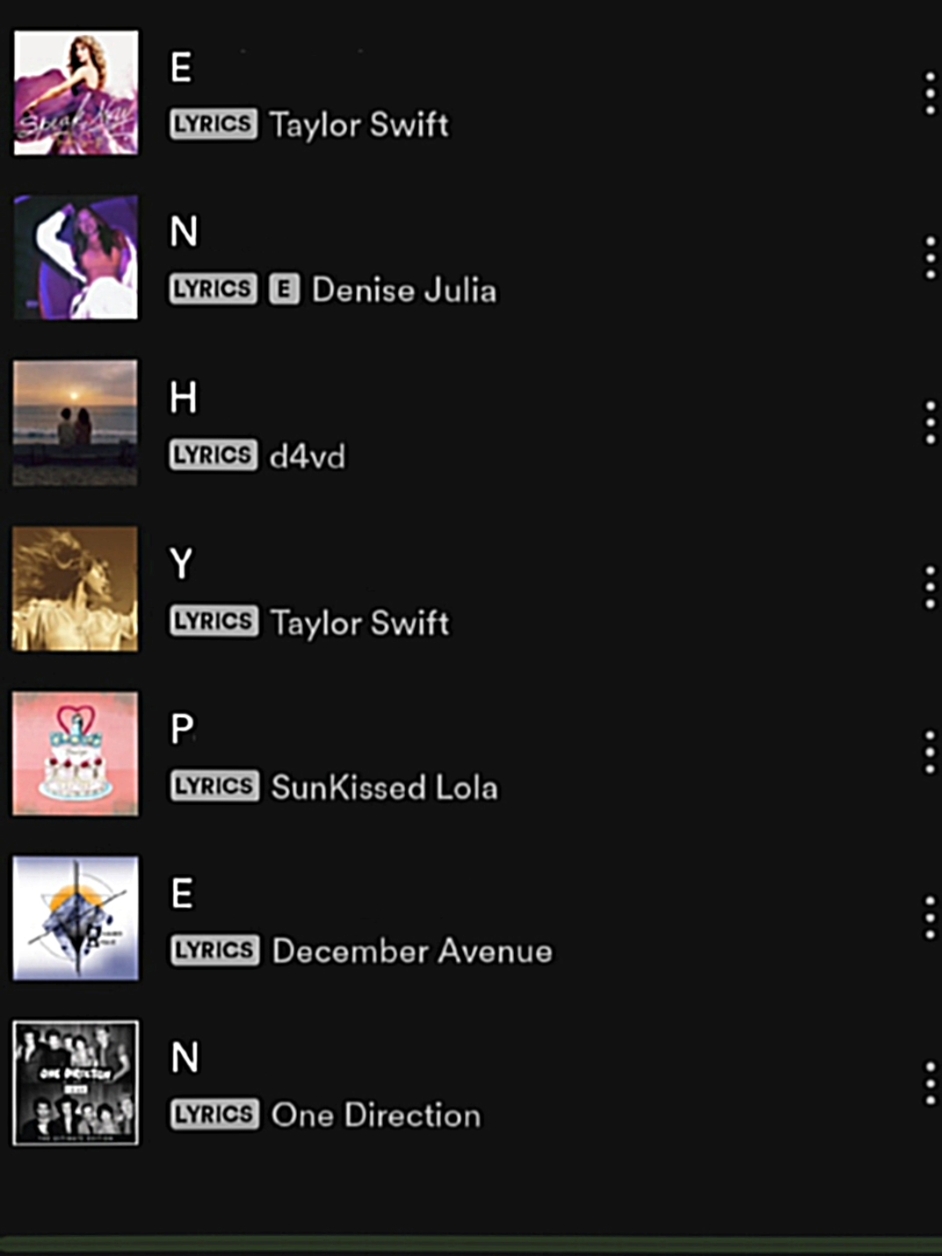942x1256 pixels.
Task: Show more options for the d4vd track
Action: (x=929, y=425)
